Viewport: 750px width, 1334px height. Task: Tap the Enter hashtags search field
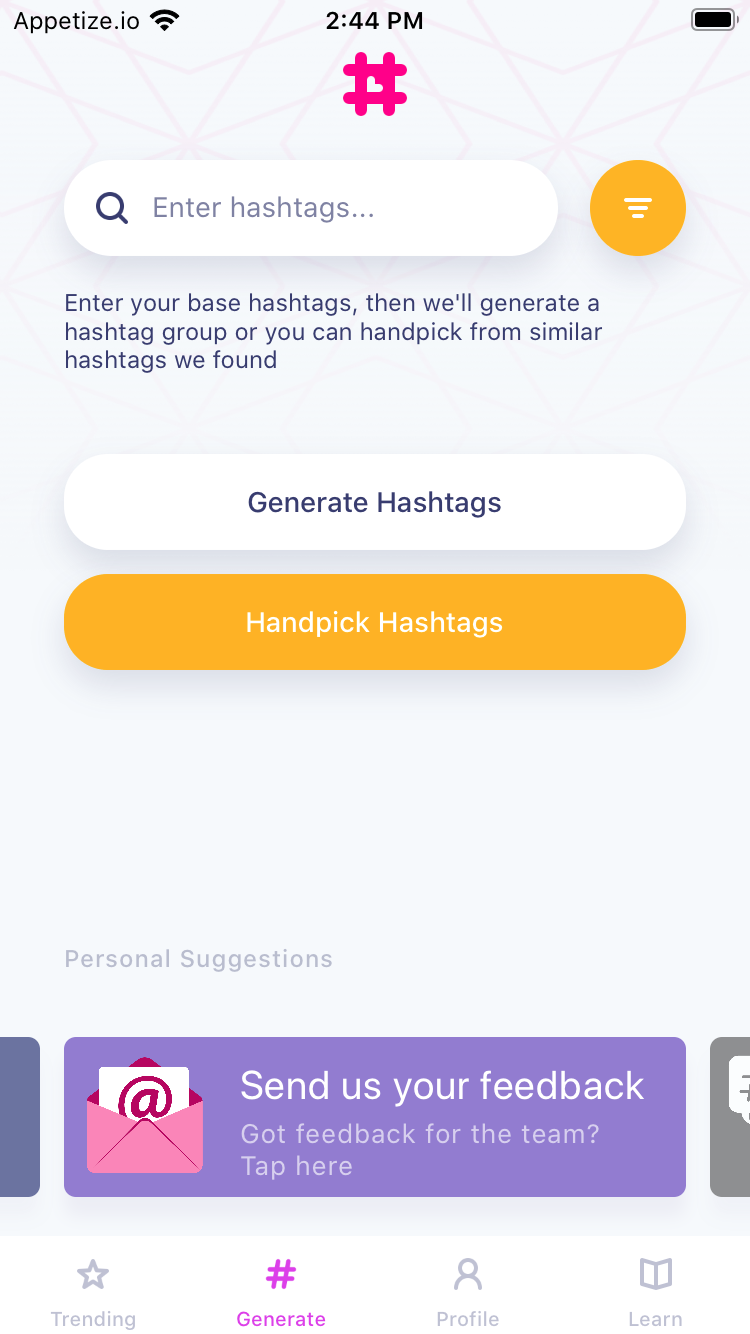tap(330, 208)
